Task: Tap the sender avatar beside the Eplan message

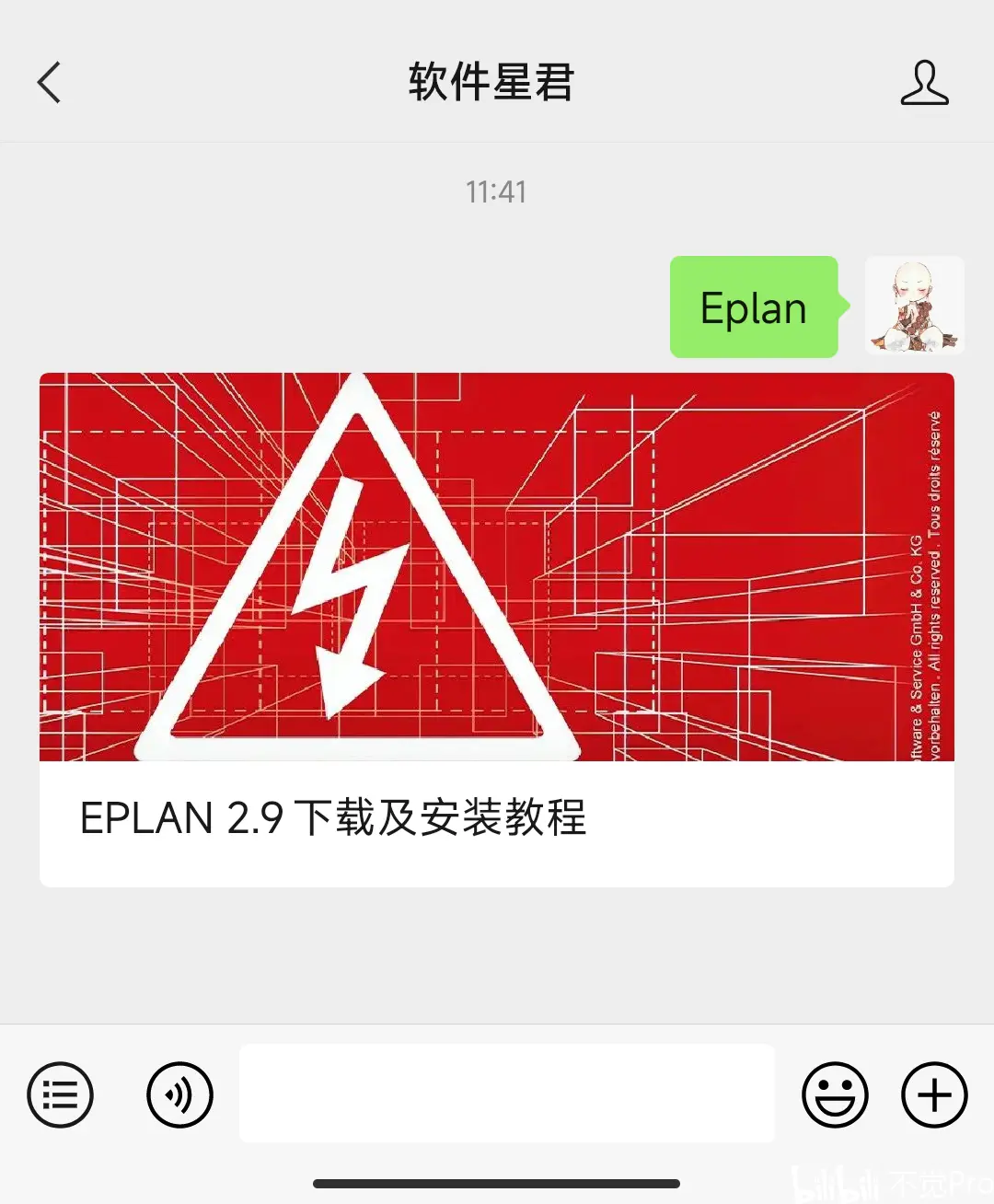Action: pyautogui.click(x=914, y=307)
